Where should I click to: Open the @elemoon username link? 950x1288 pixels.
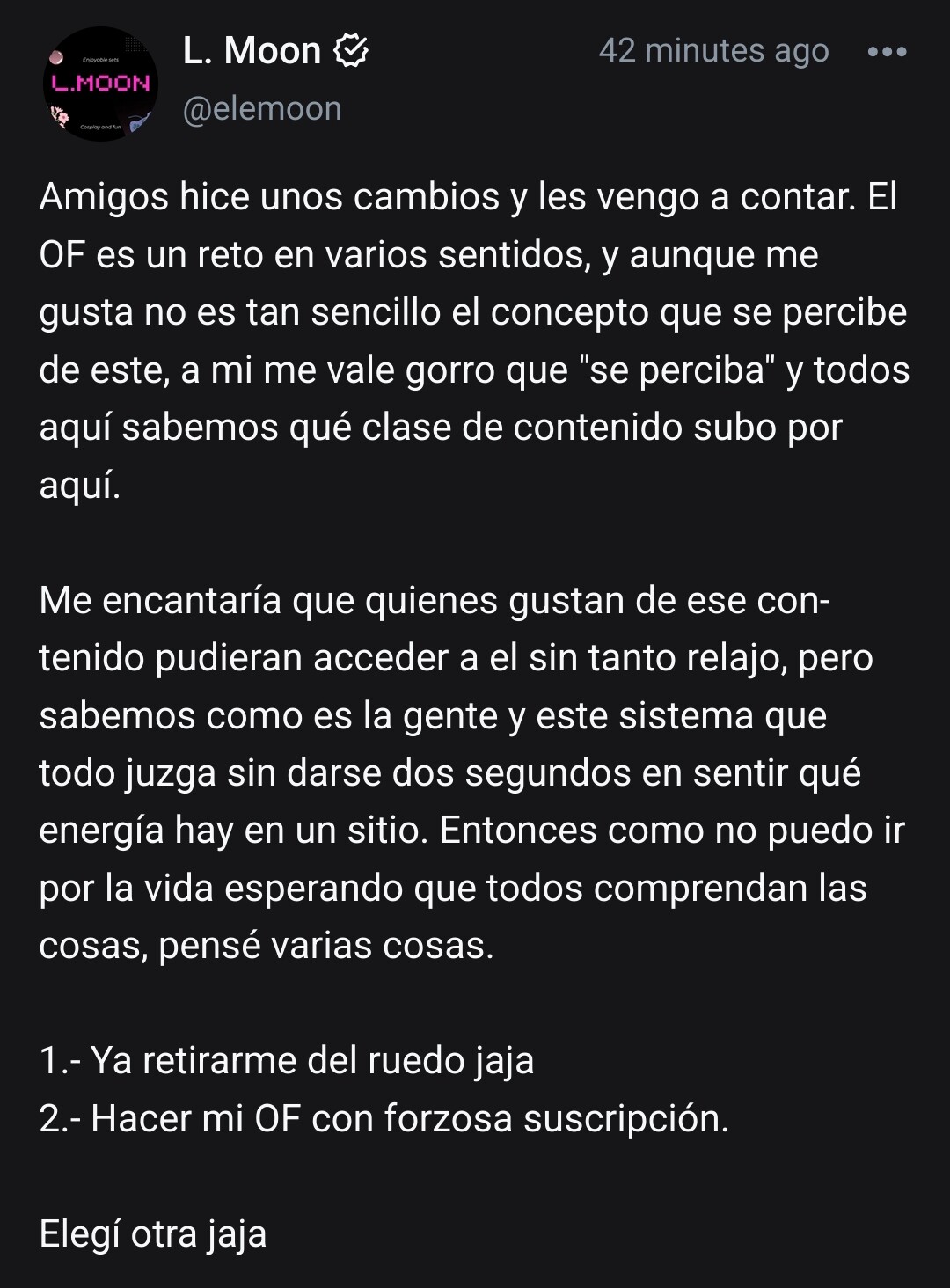(262, 109)
